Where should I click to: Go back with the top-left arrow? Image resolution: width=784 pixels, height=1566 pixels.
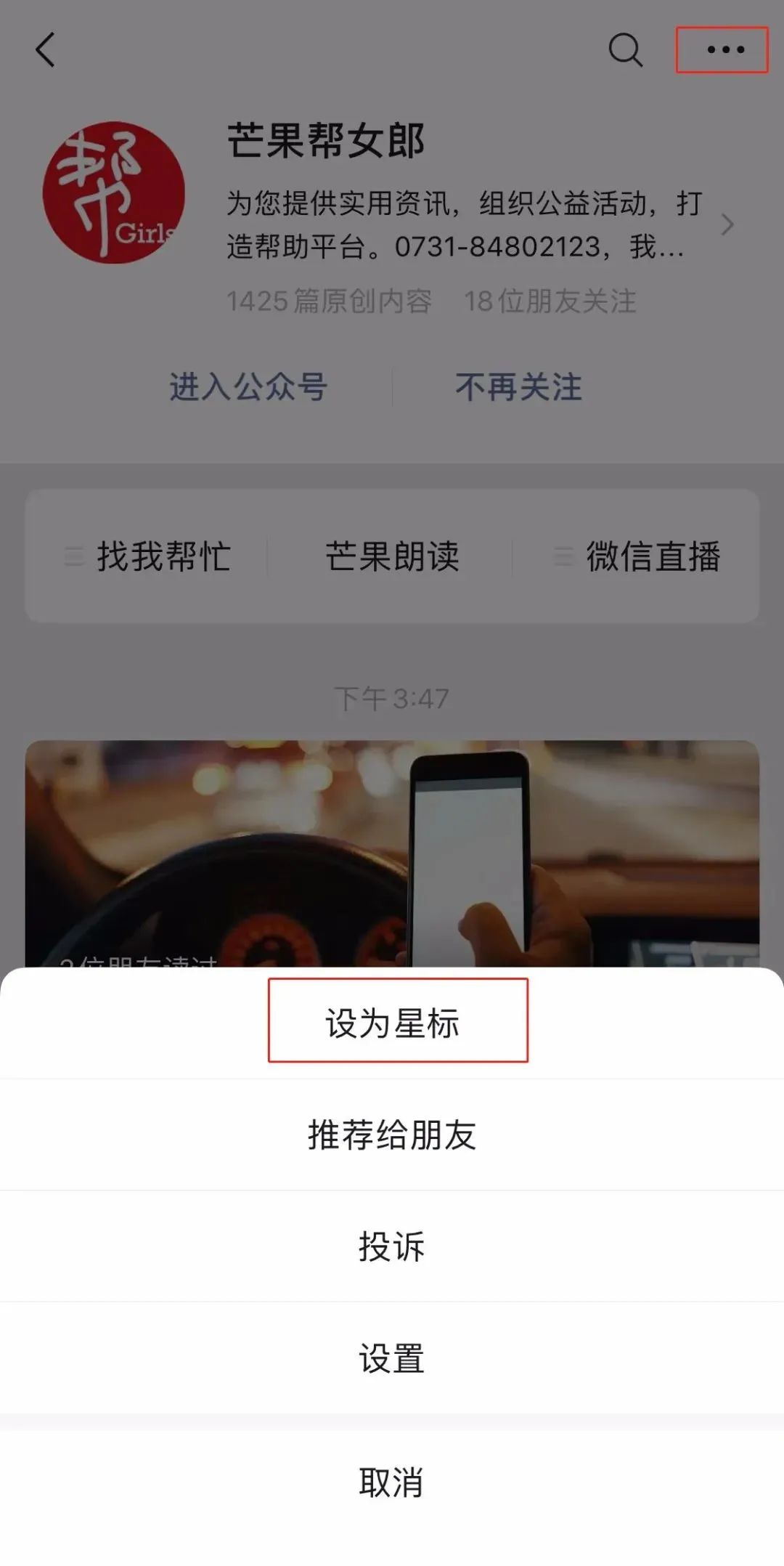coord(46,49)
